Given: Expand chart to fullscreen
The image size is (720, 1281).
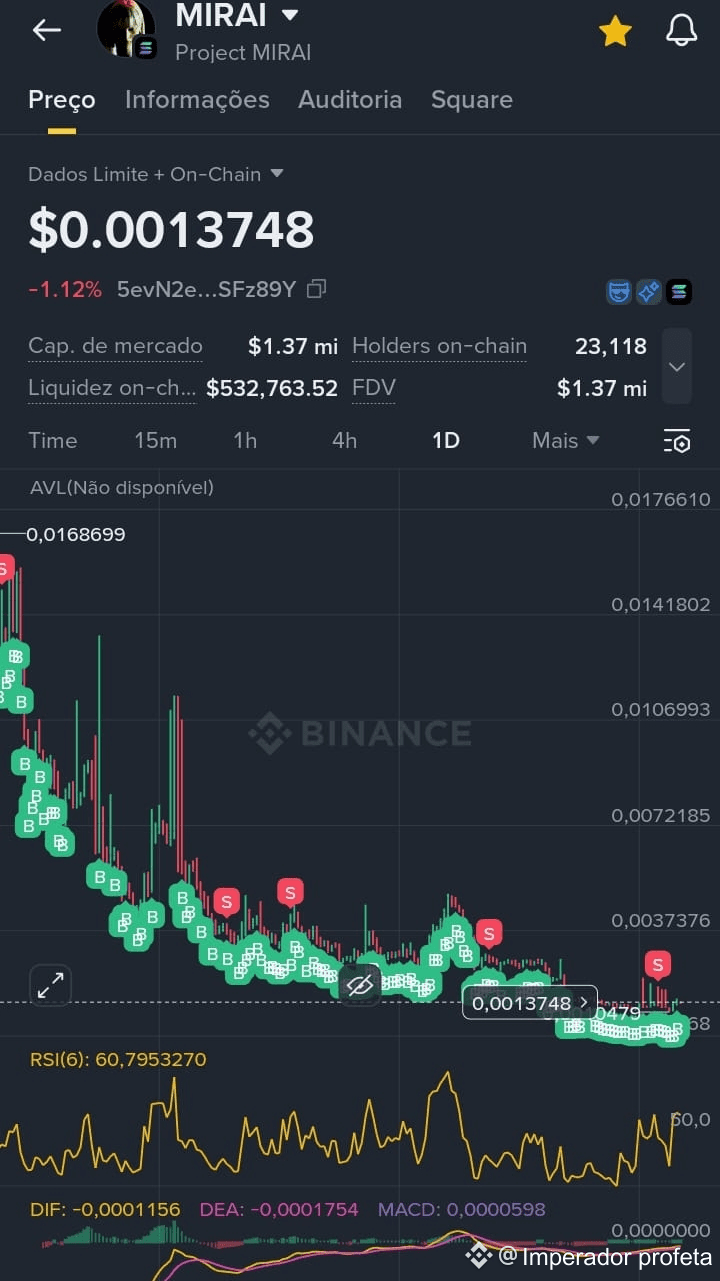Looking at the screenshot, I should pyautogui.click(x=50, y=985).
